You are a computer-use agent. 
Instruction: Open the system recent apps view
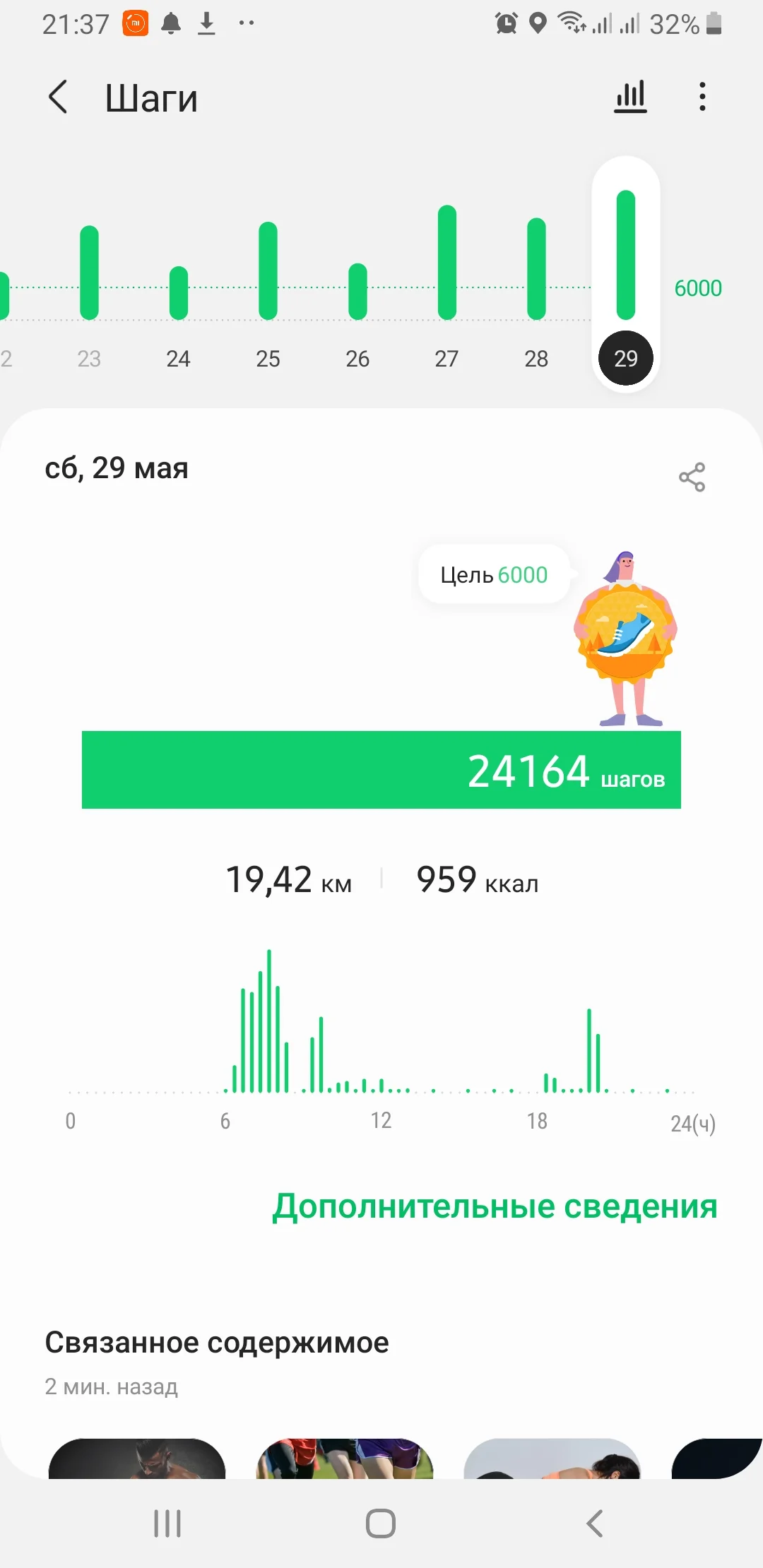(167, 1524)
